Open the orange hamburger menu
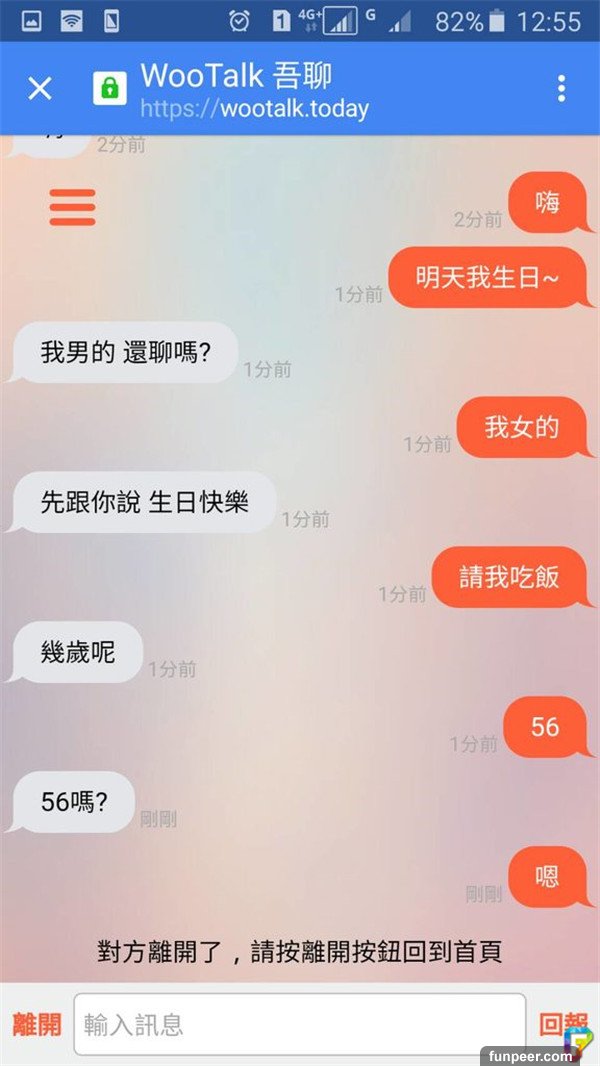This screenshot has height=1066, width=600. click(x=72, y=207)
